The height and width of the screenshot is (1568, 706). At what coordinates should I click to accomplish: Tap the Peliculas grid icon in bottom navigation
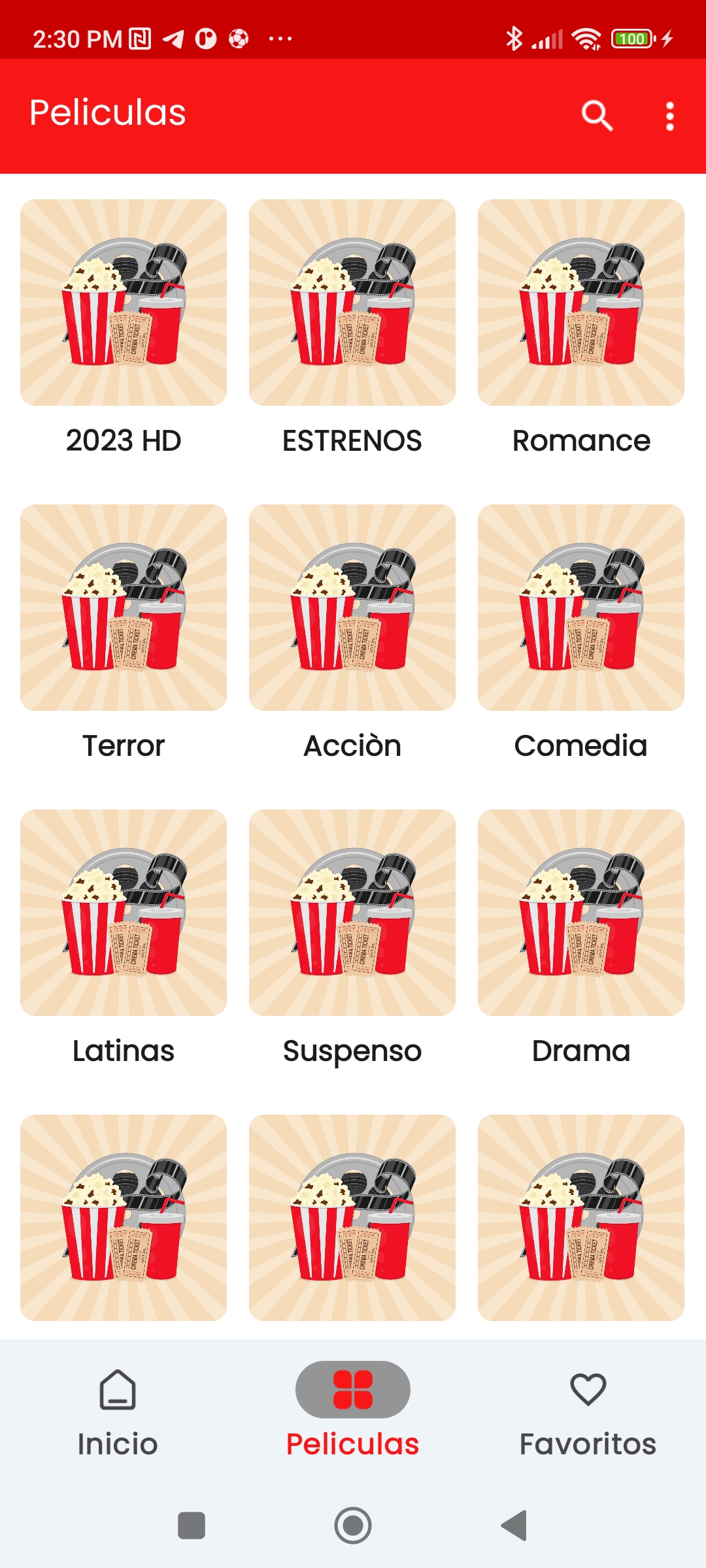pyautogui.click(x=353, y=1390)
